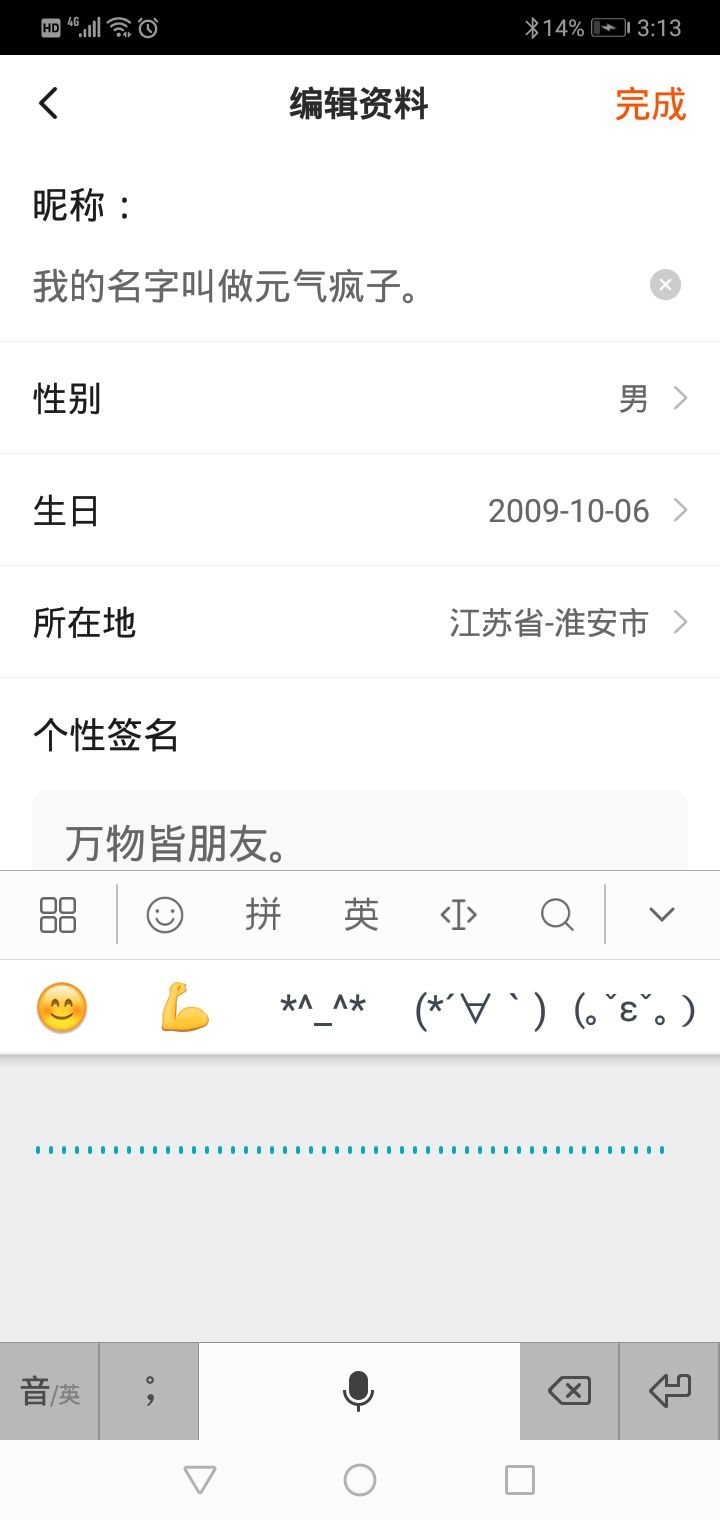This screenshot has width=720, height=1520.
Task: Edit the nickname 我的名字叫做元气疯子。
Action: coord(225,286)
